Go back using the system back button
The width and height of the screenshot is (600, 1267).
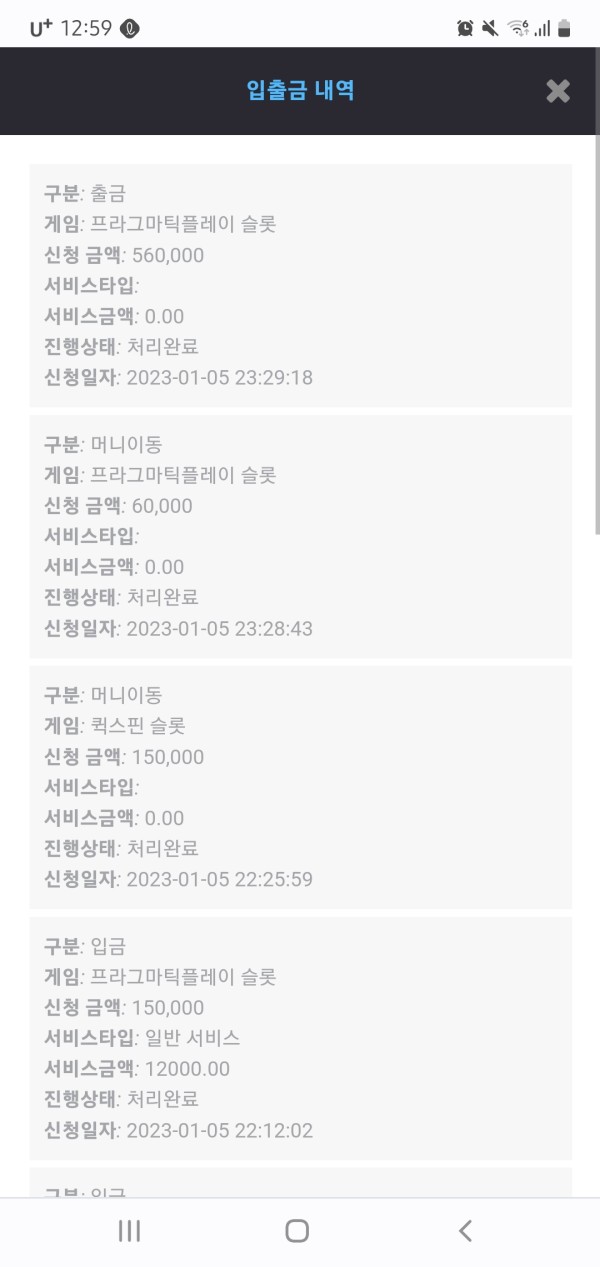click(465, 1231)
